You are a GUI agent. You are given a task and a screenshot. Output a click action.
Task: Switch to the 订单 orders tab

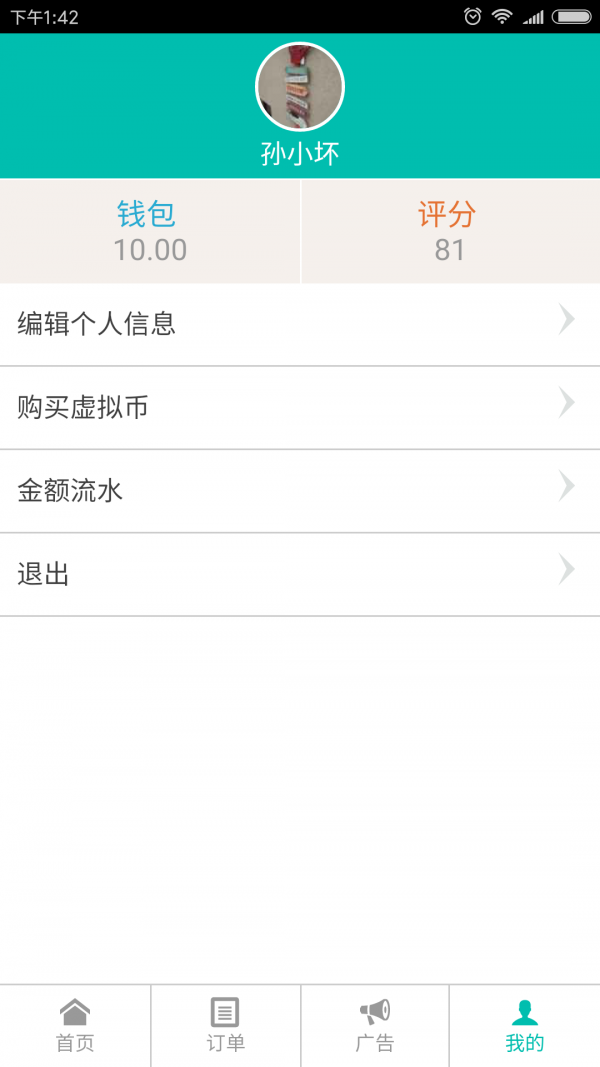(225, 1025)
